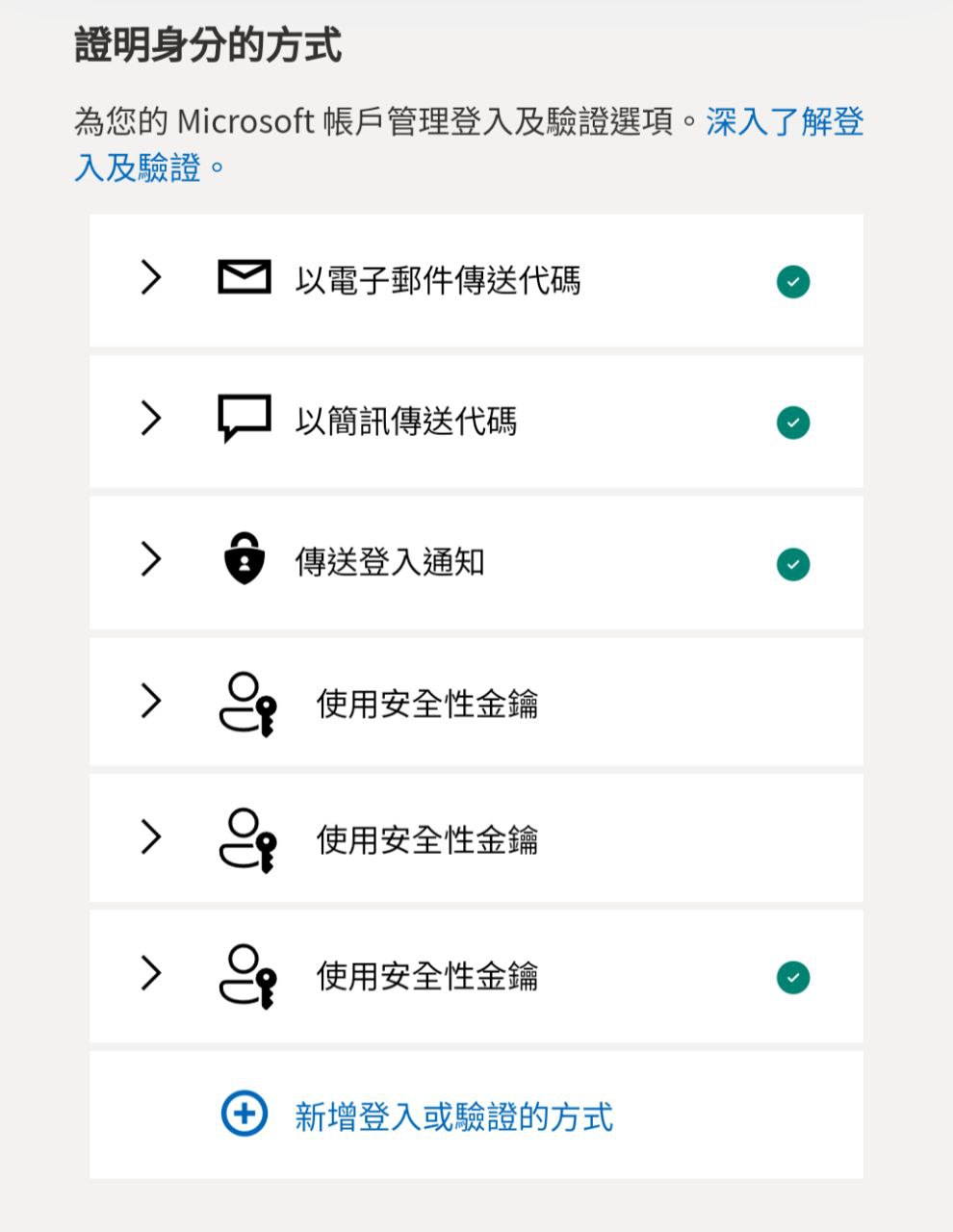Open the 深入了解登入及驗證 link
This screenshot has width=953, height=1232.
[784, 123]
